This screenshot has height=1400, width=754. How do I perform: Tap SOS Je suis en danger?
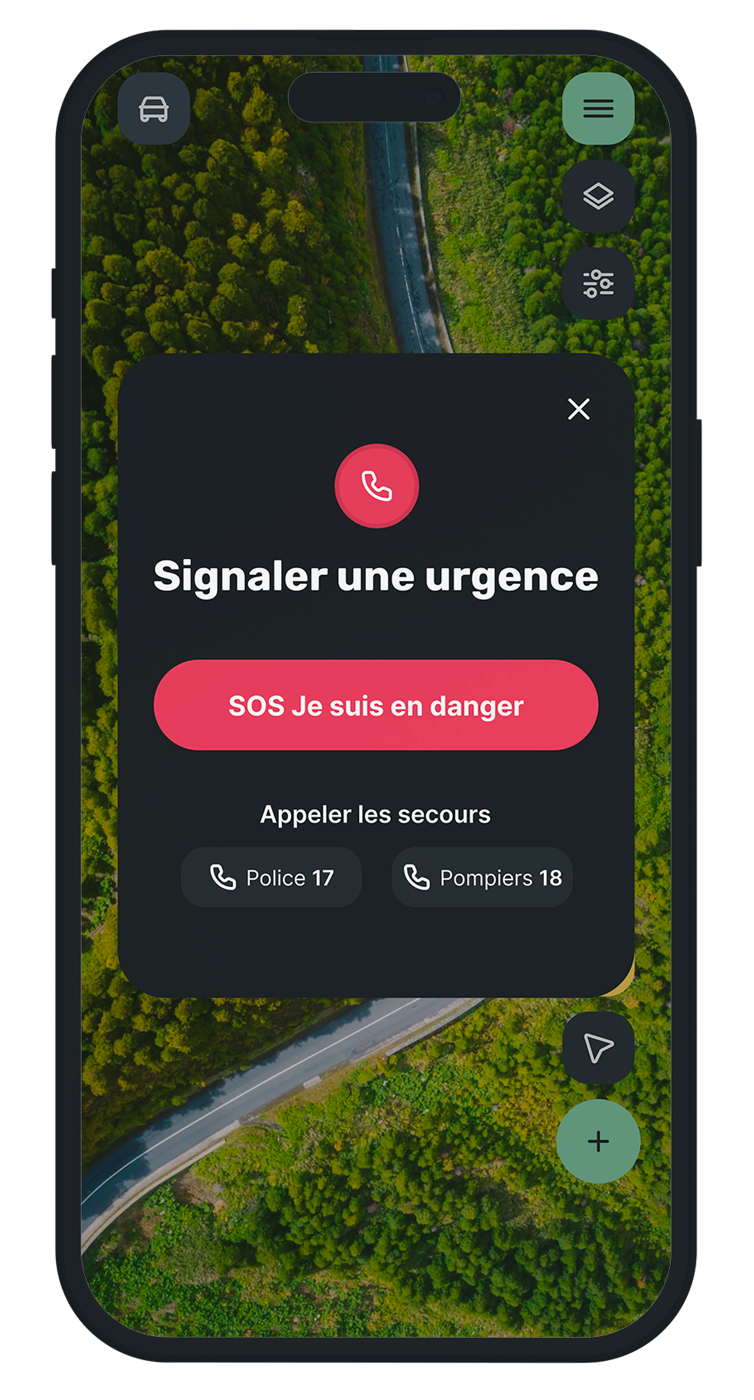coord(375,705)
